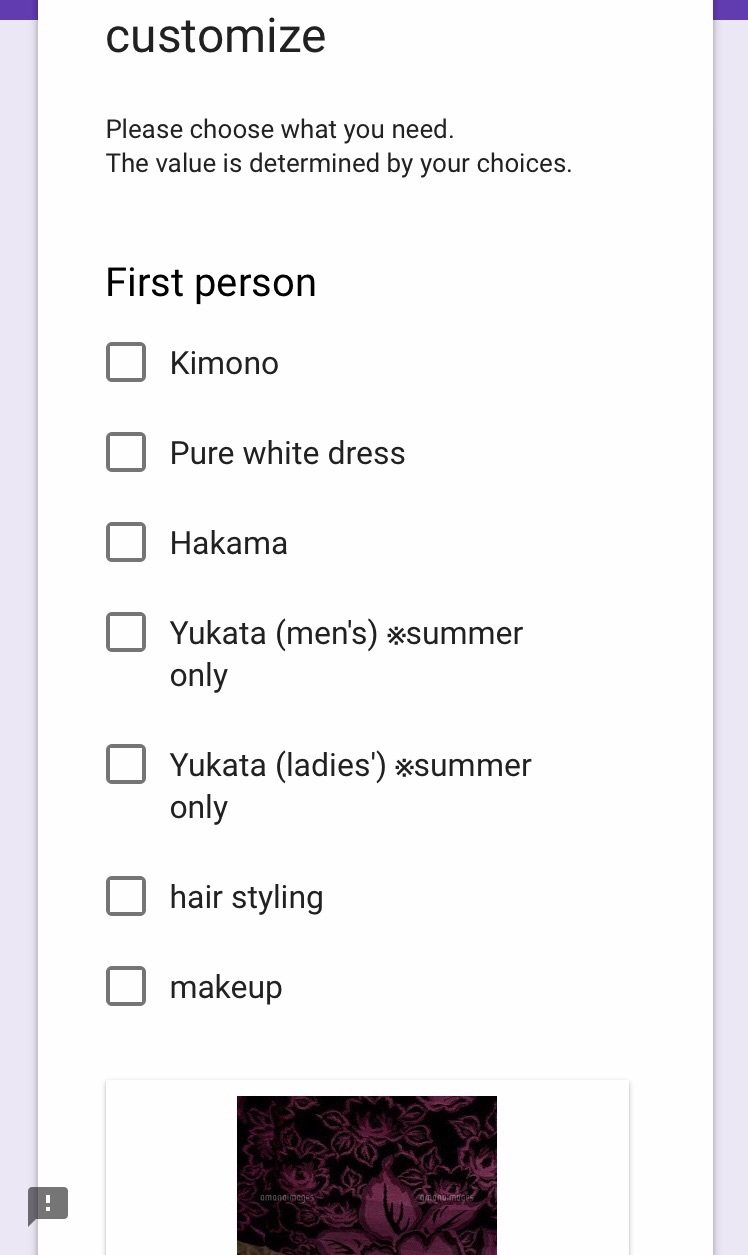Enable the hair styling option
Viewport: 748px width, 1255px height.
[126, 896]
